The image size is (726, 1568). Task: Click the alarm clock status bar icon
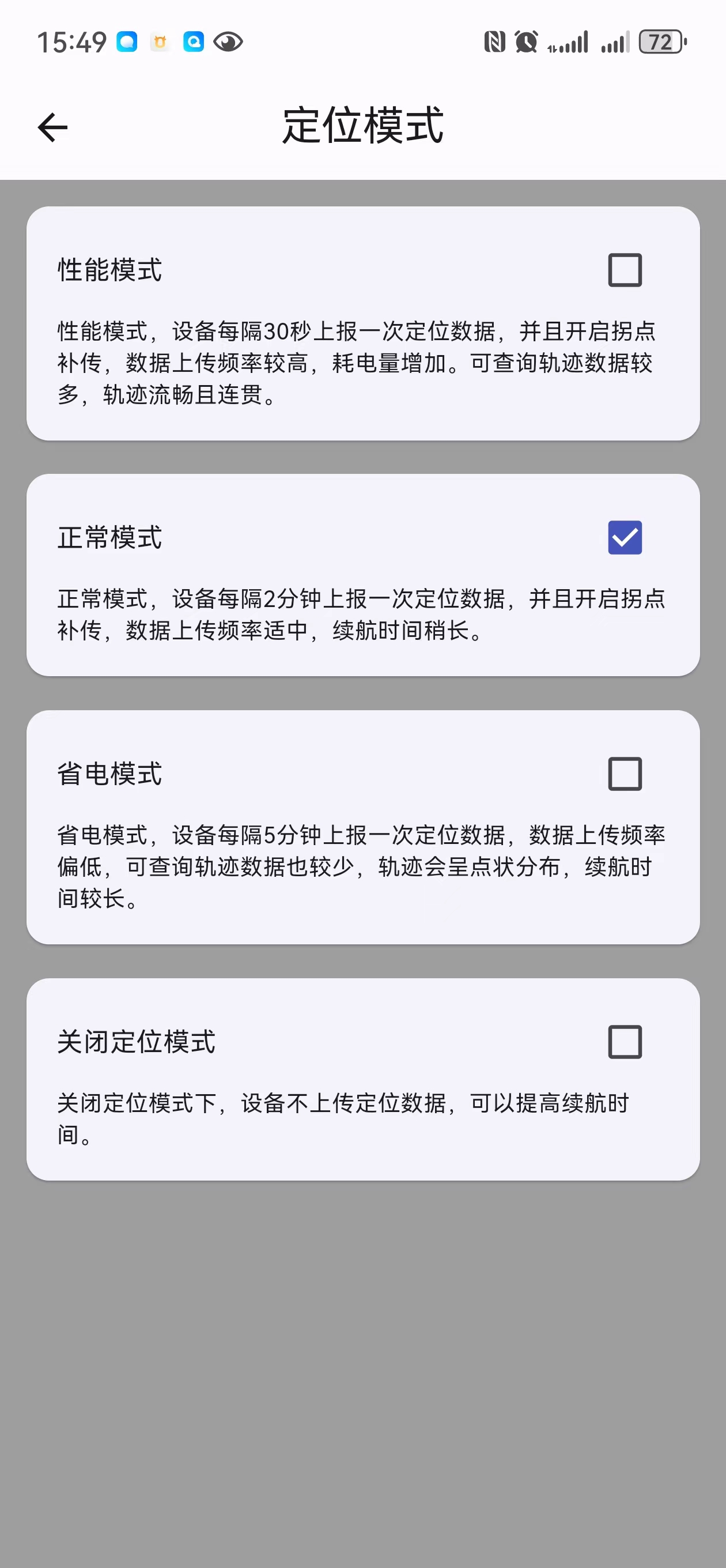click(527, 41)
